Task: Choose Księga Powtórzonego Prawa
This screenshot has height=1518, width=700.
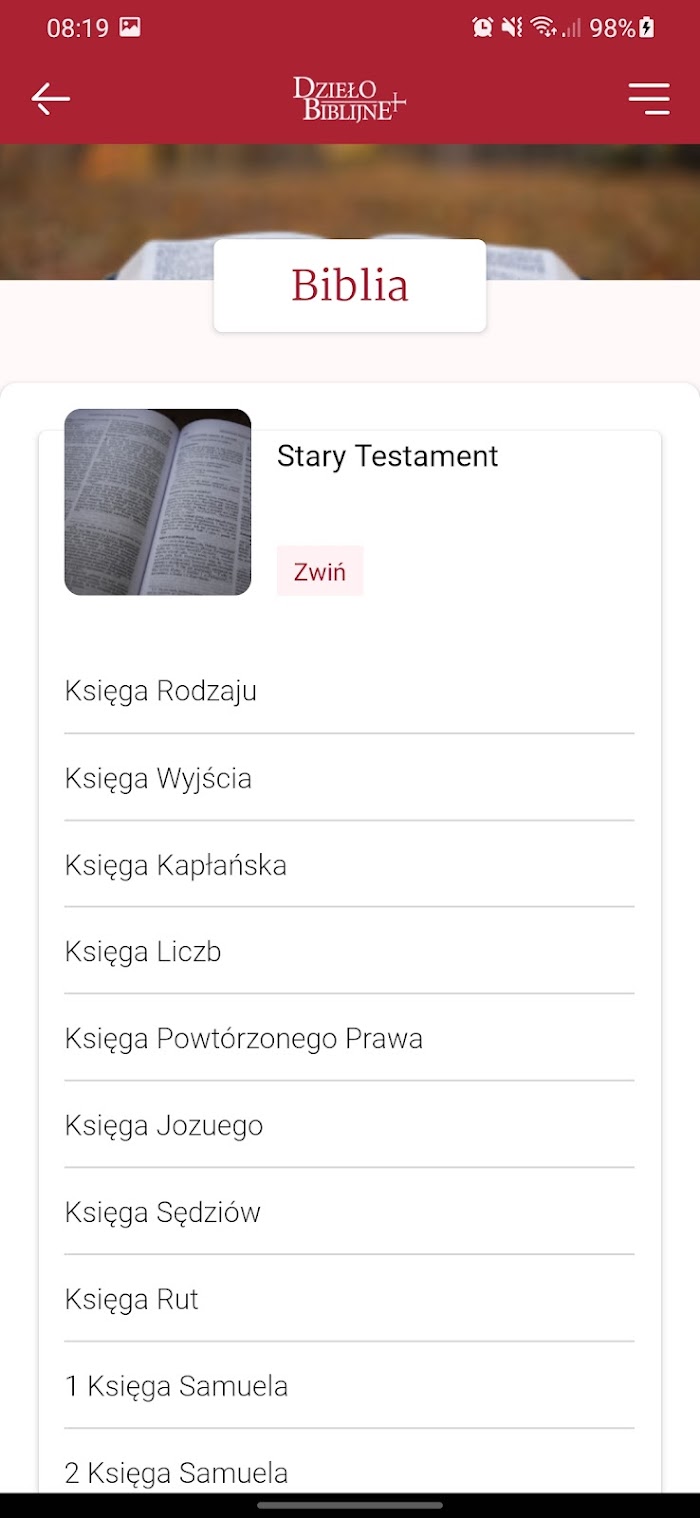Action: [349, 1039]
